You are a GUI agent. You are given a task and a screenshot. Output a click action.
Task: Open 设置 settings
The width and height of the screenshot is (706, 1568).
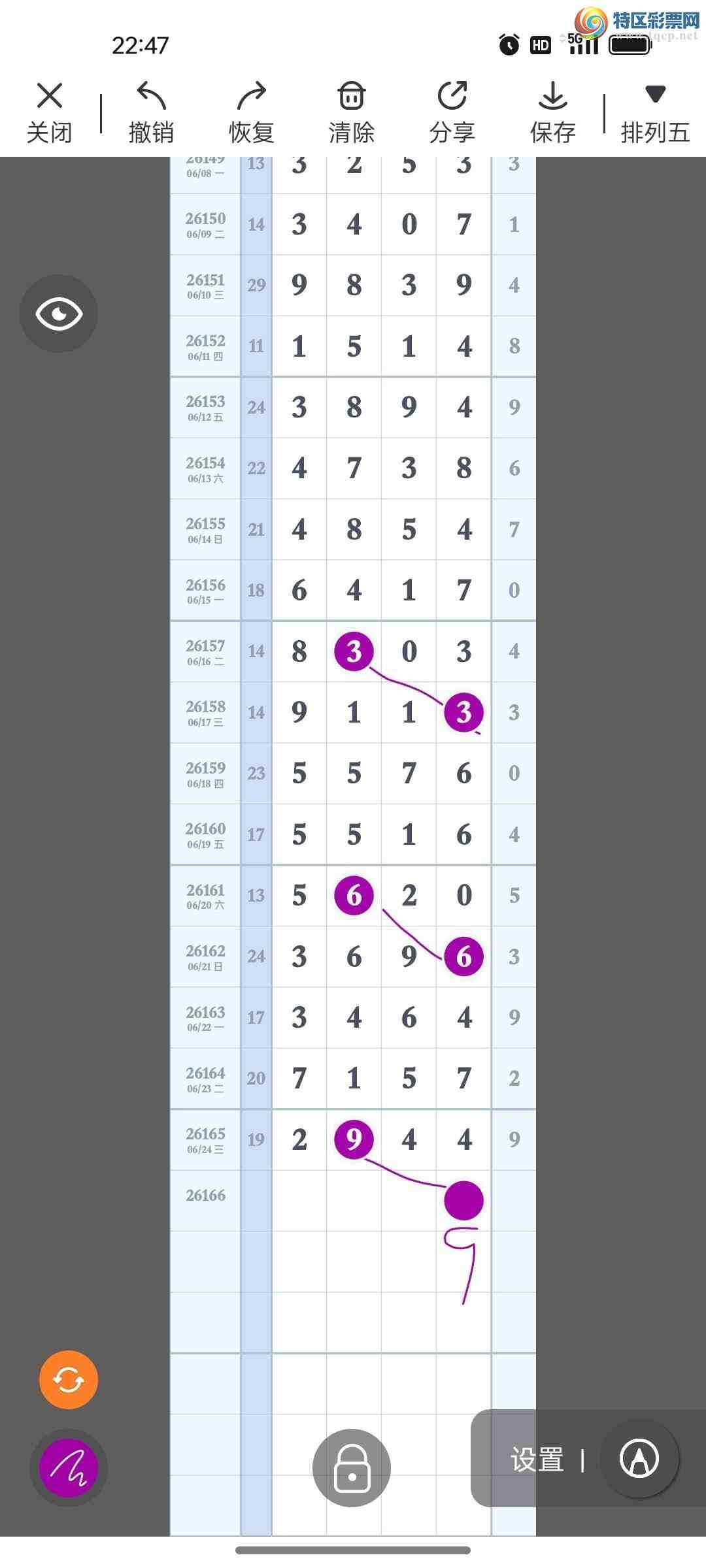pos(537,1460)
